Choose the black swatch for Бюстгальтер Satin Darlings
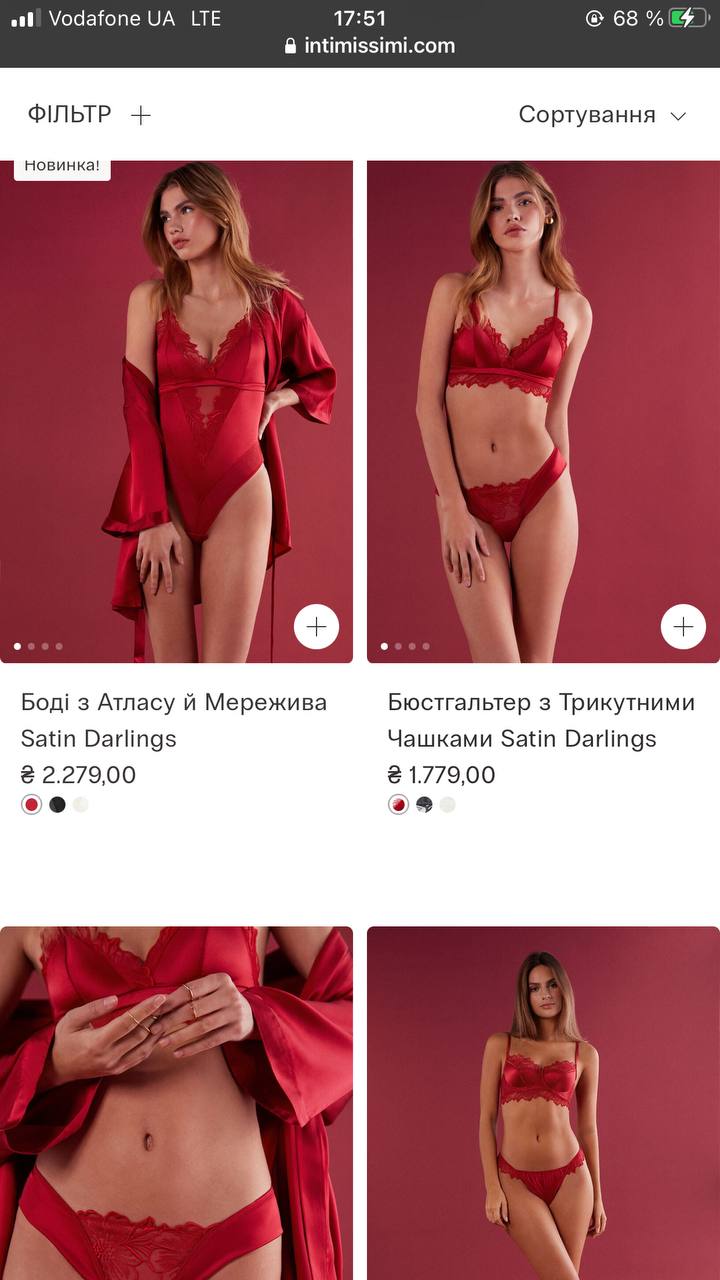This screenshot has width=720, height=1280. pyautogui.click(x=424, y=805)
